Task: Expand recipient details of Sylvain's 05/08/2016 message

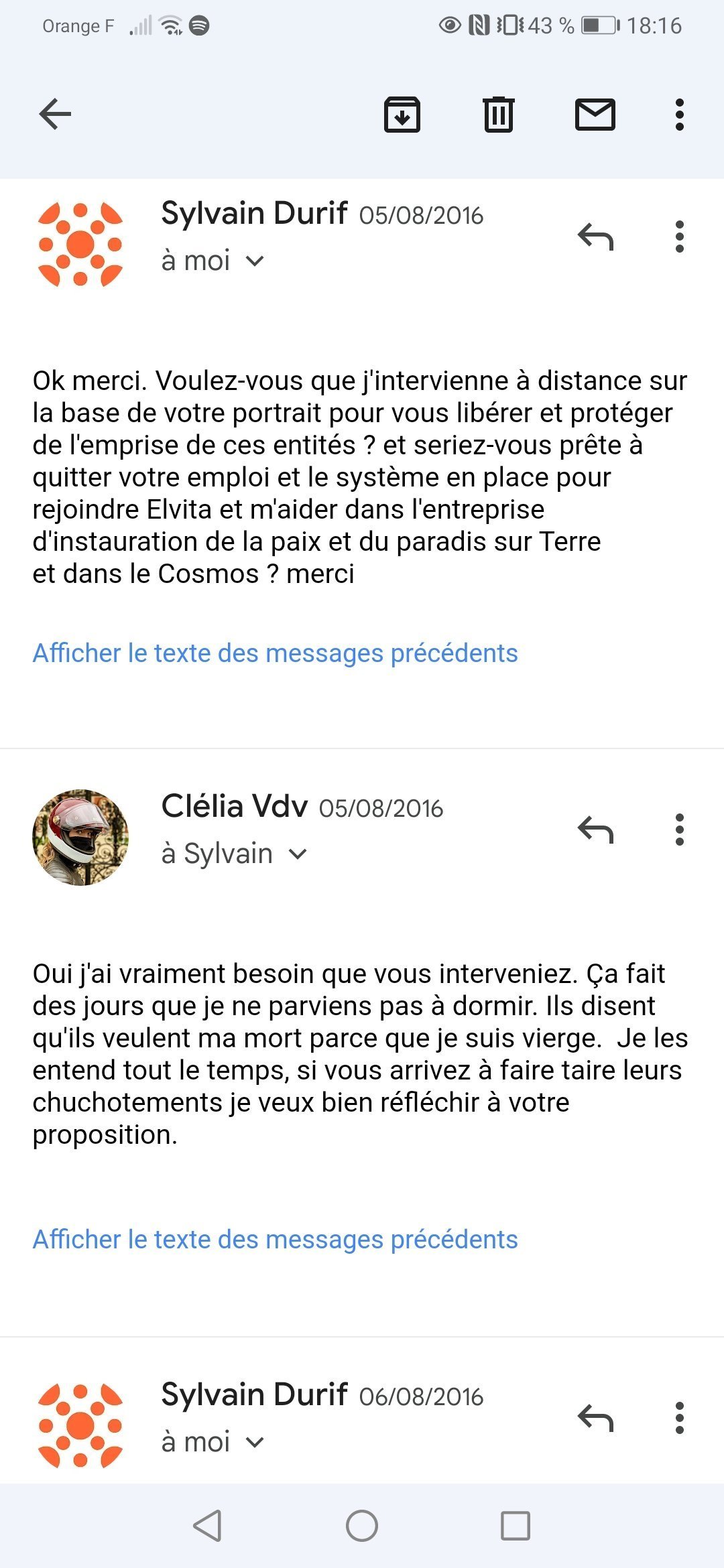Action: click(x=213, y=261)
